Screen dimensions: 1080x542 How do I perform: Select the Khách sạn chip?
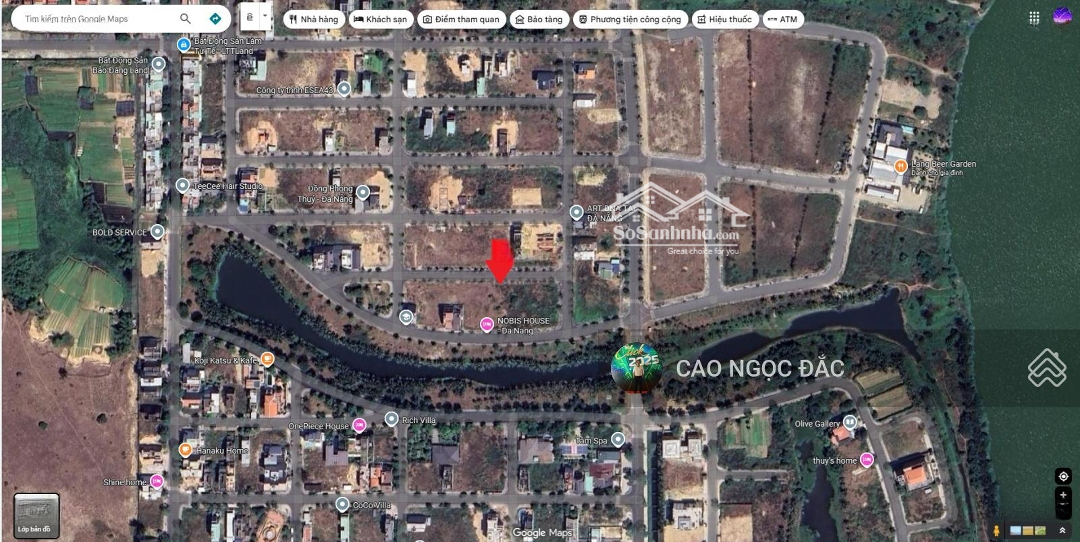pyautogui.click(x=380, y=19)
